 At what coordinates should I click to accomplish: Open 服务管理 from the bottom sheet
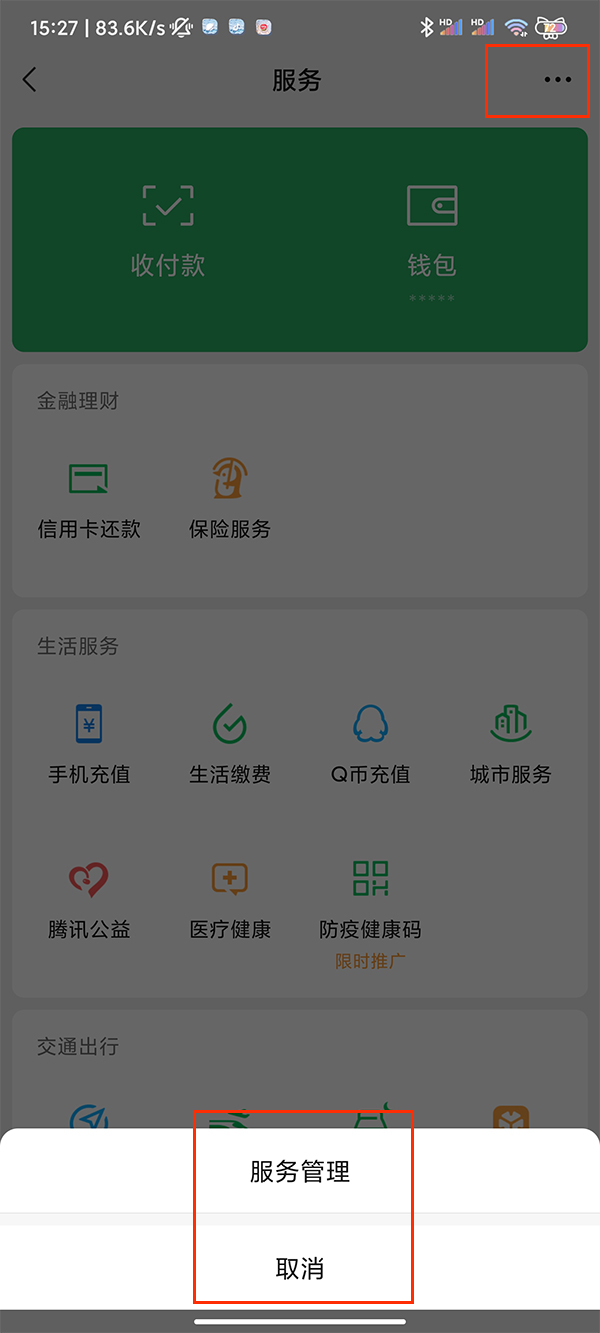[300, 1171]
